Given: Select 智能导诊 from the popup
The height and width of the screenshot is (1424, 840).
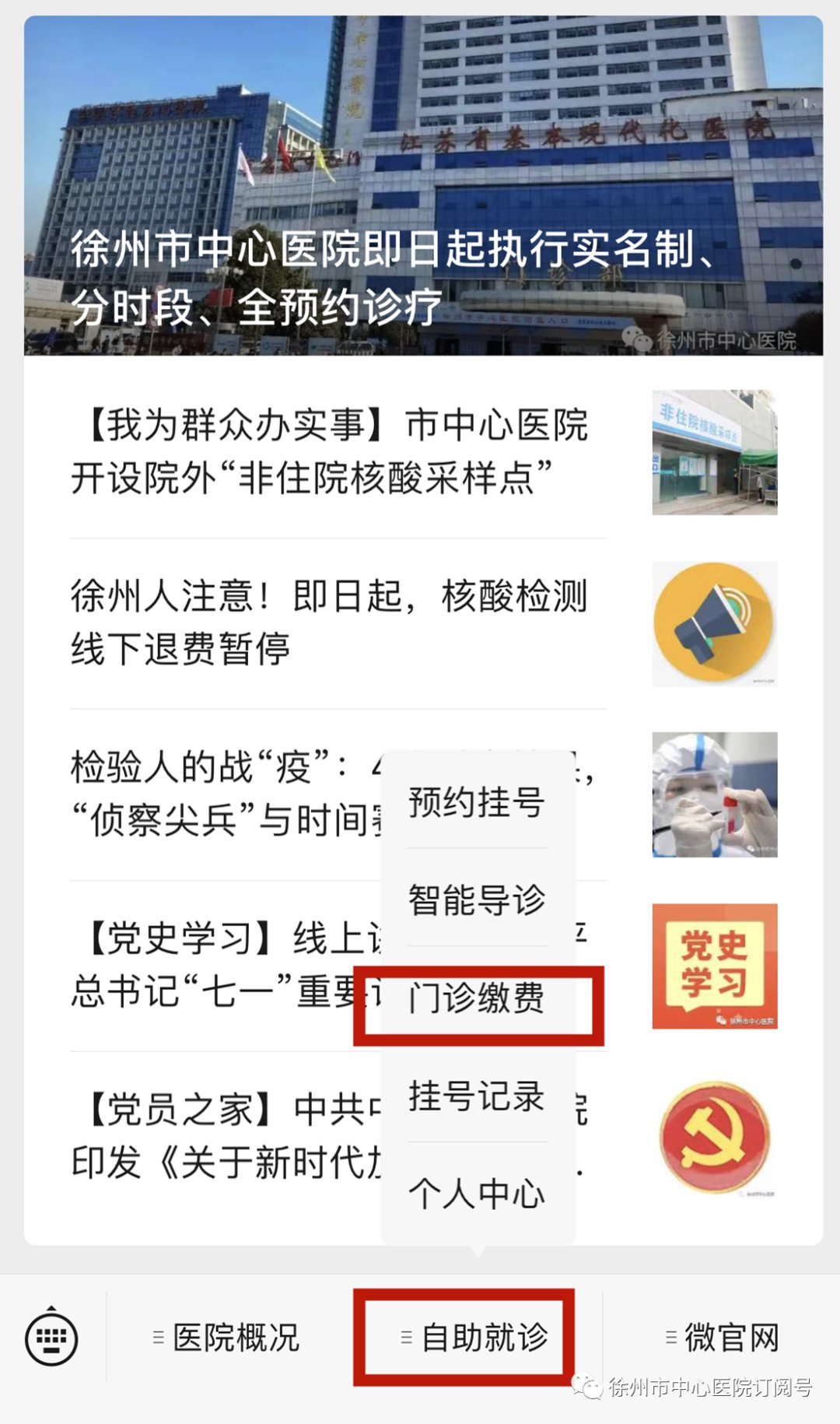Looking at the screenshot, I should (477, 900).
